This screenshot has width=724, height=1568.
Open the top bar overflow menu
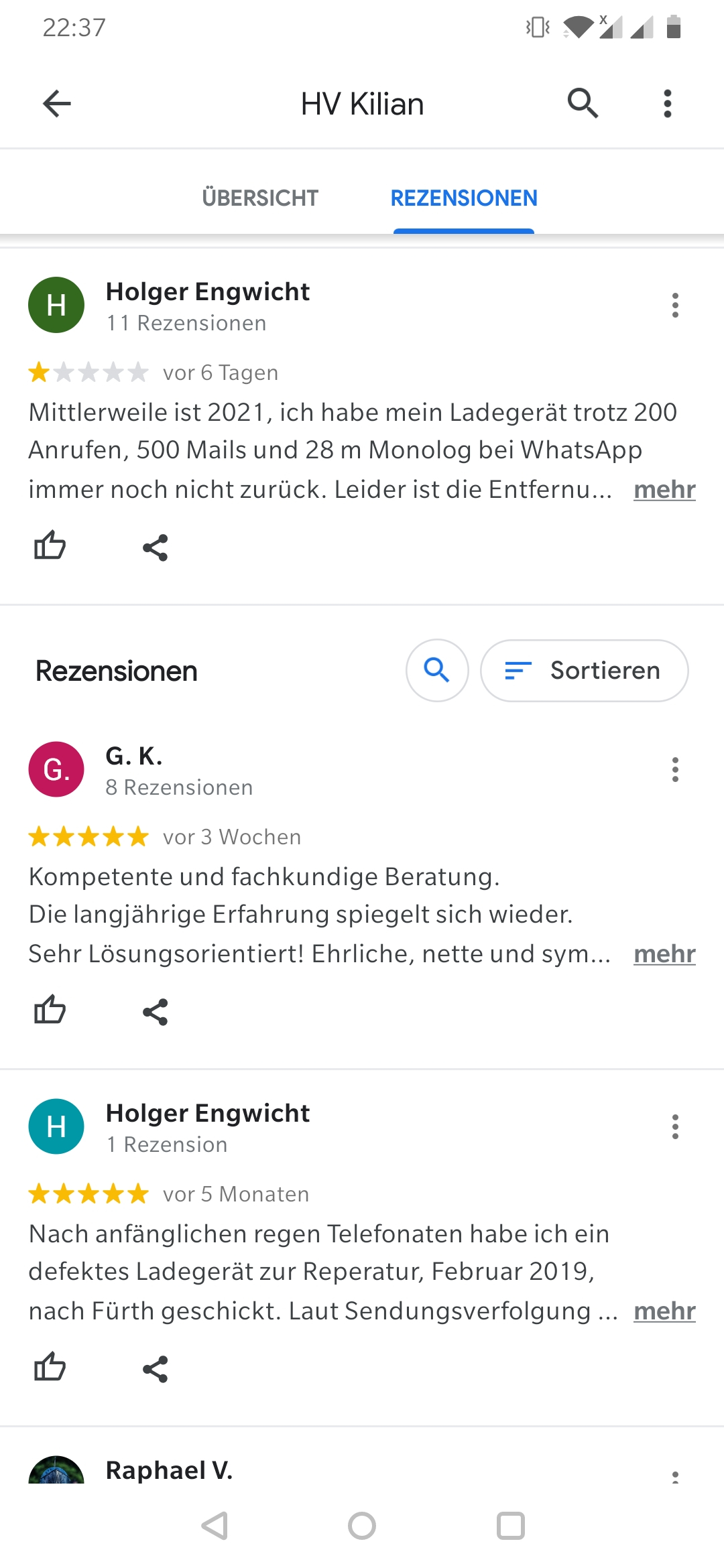pyautogui.click(x=667, y=104)
